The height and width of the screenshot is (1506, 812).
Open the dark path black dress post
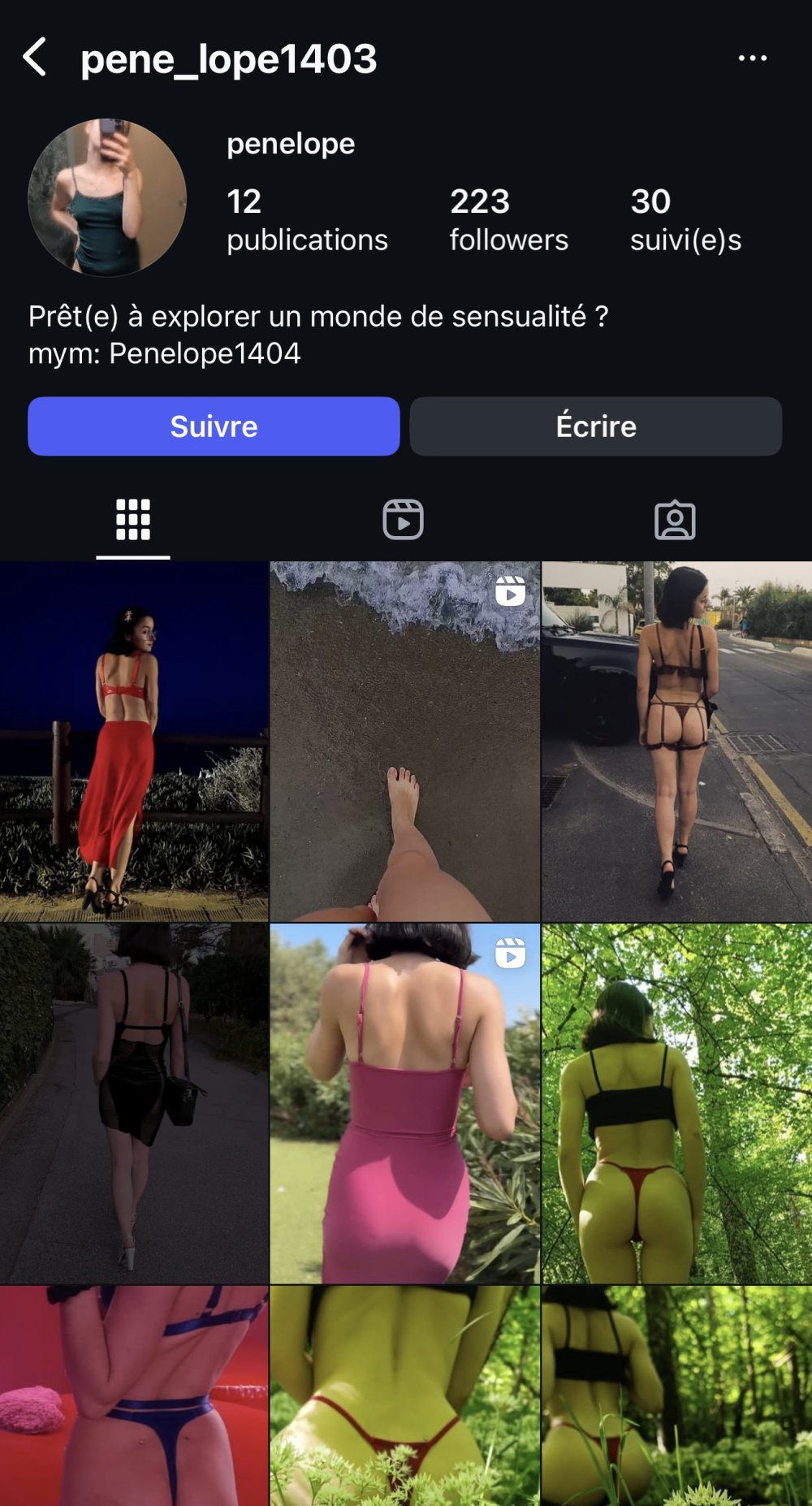coord(134,1103)
